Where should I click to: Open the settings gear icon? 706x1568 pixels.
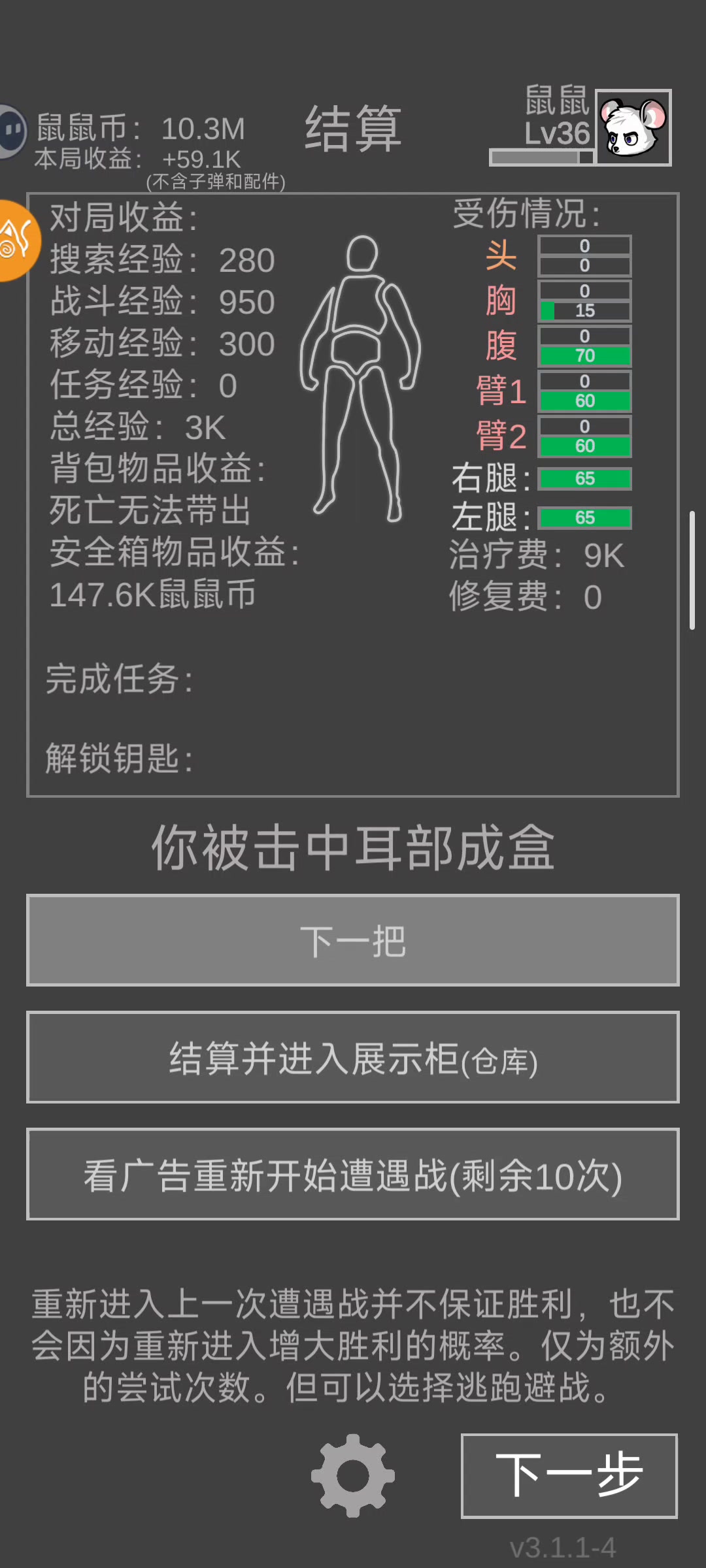[353, 1475]
